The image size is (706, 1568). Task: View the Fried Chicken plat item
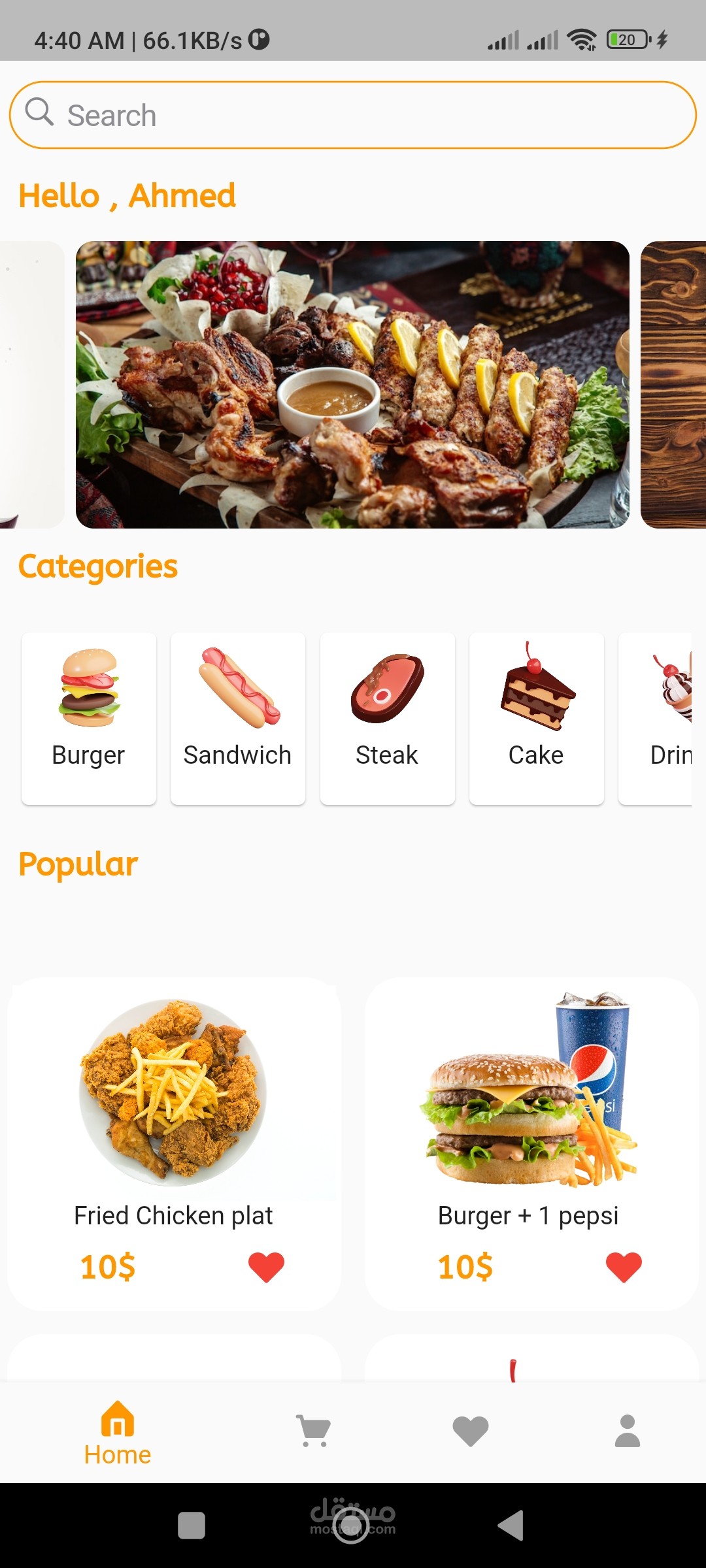tap(174, 1111)
